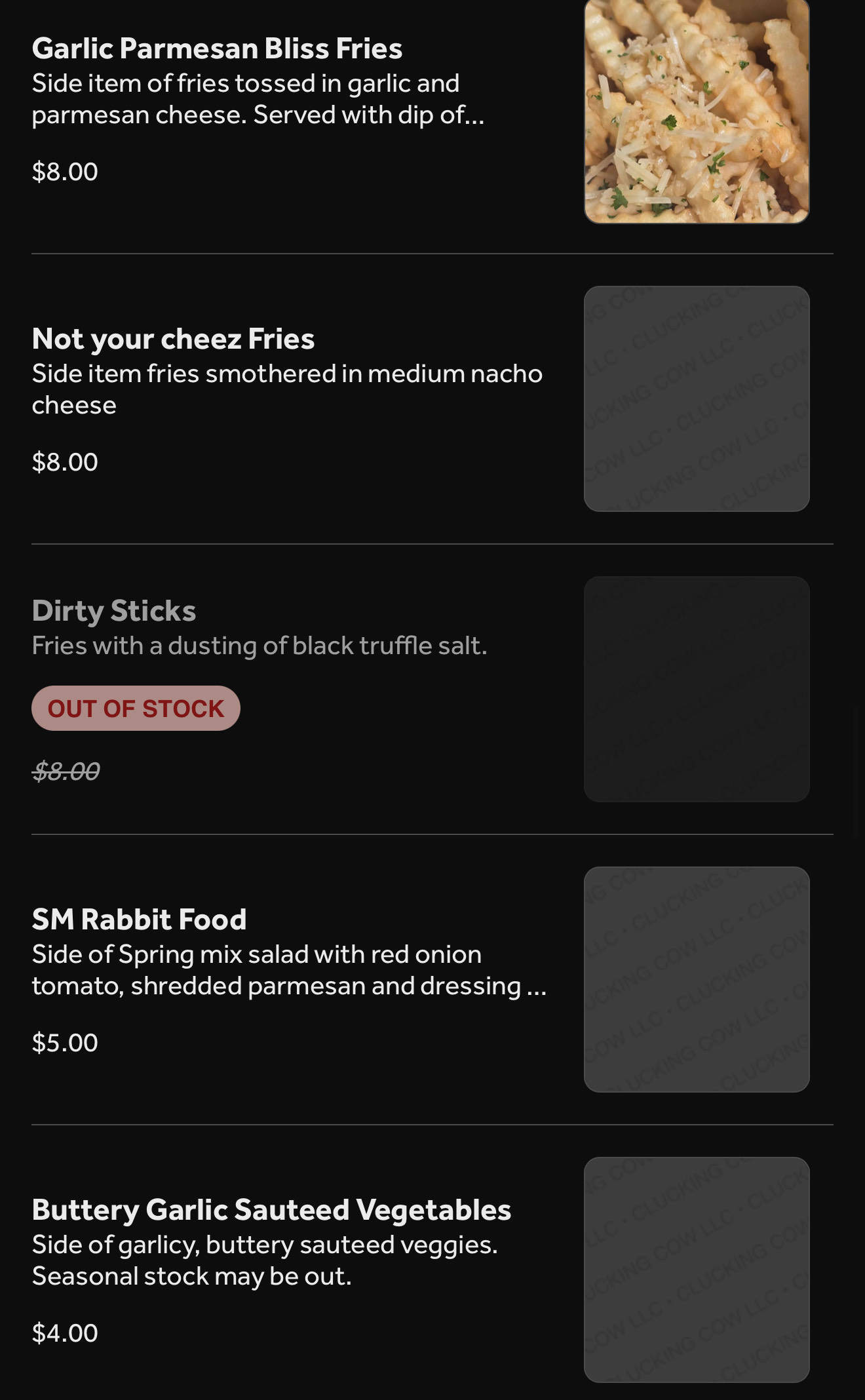Choose the SM Rabbit Food salad
Image resolution: width=865 pixels, height=1400 pixels.
pos(139,920)
